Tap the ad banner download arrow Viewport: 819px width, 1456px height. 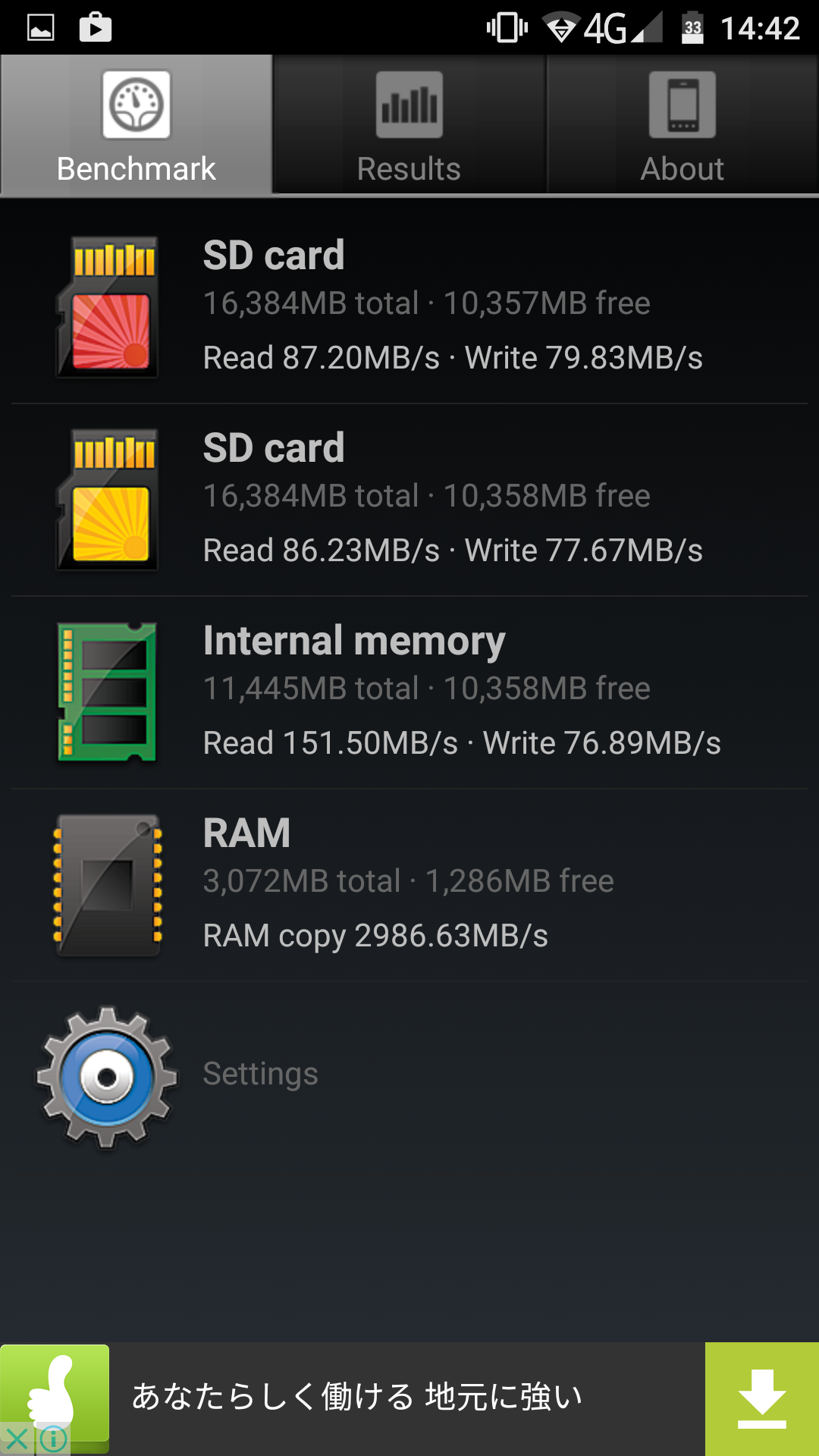tap(762, 1399)
